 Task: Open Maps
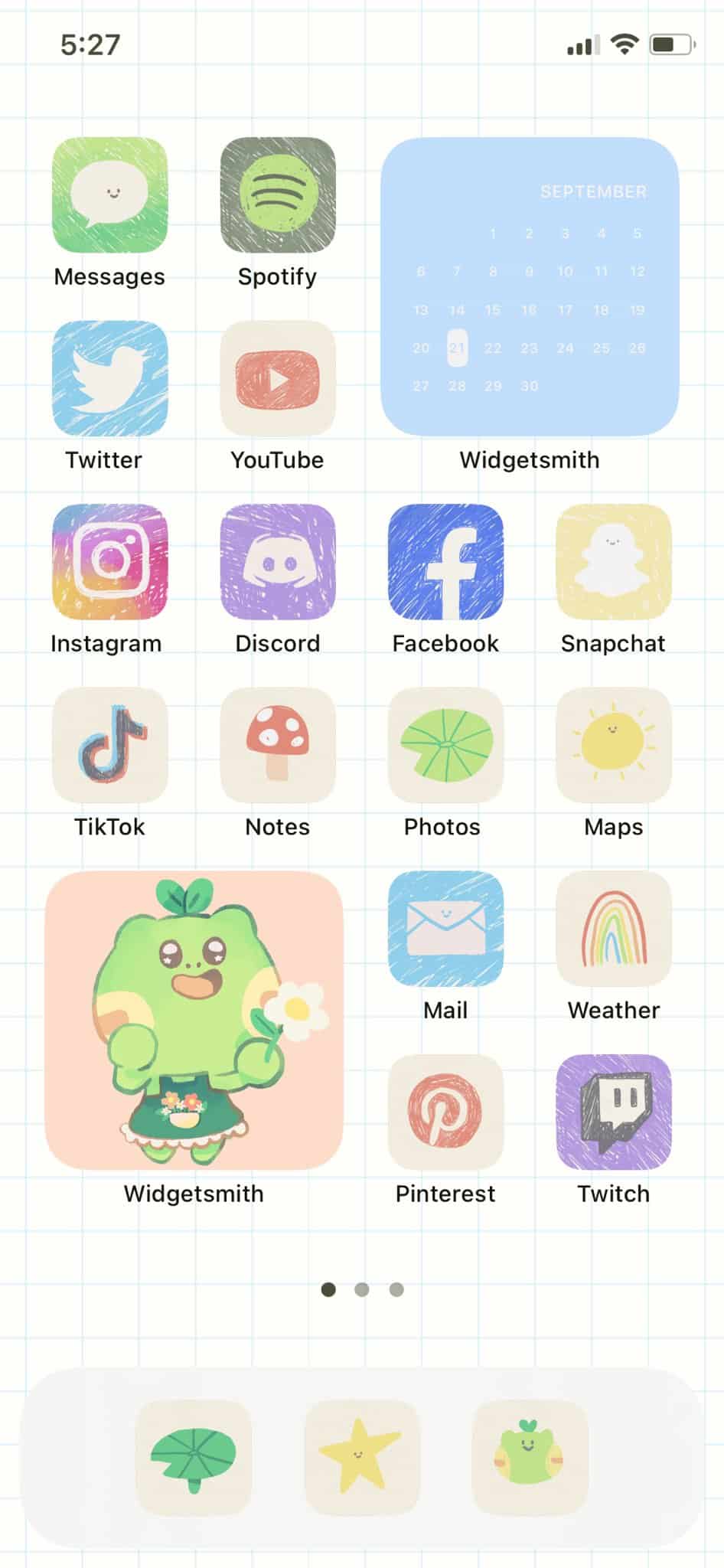pos(613,745)
